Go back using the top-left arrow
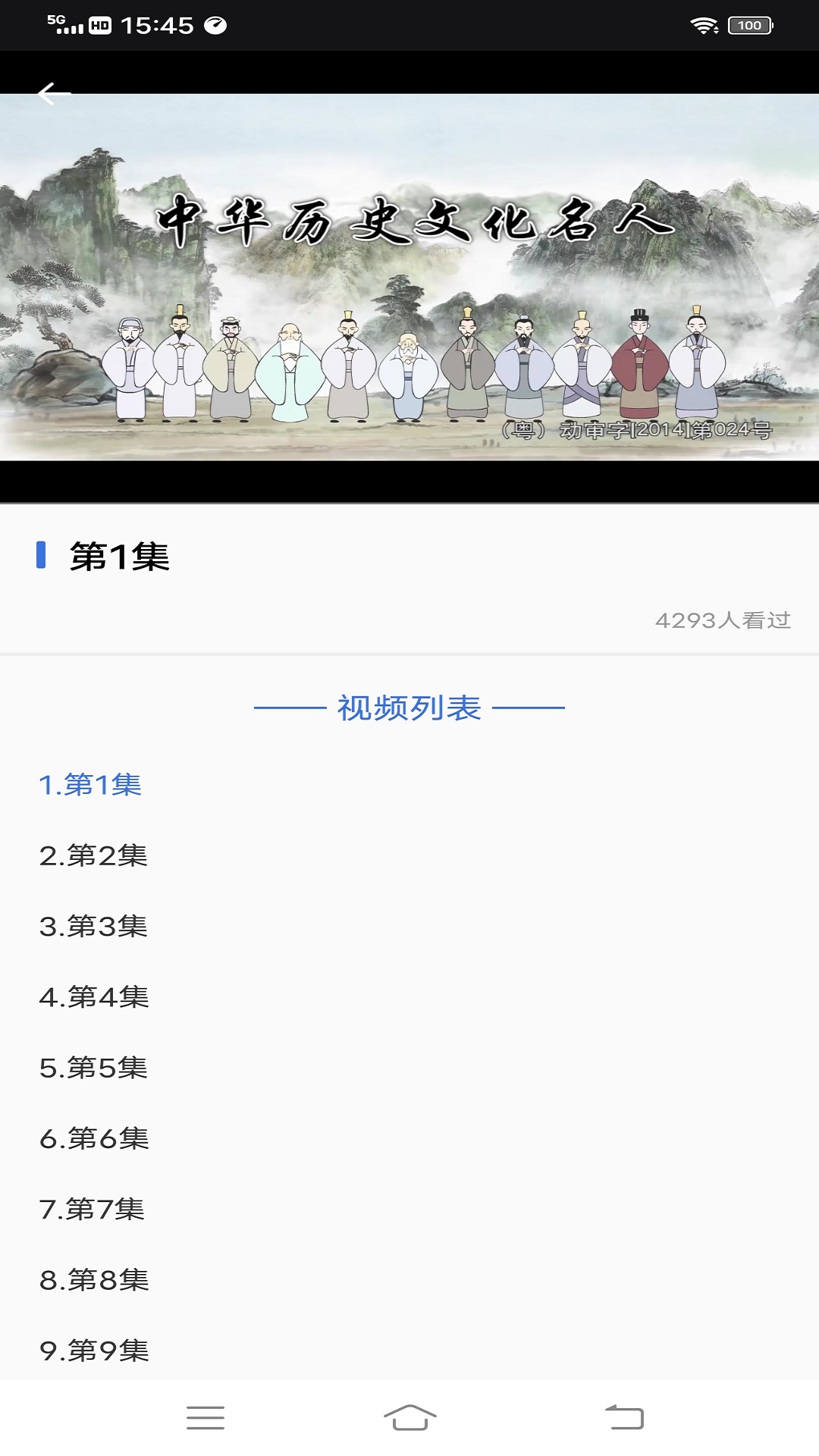The image size is (819, 1456). point(54,93)
